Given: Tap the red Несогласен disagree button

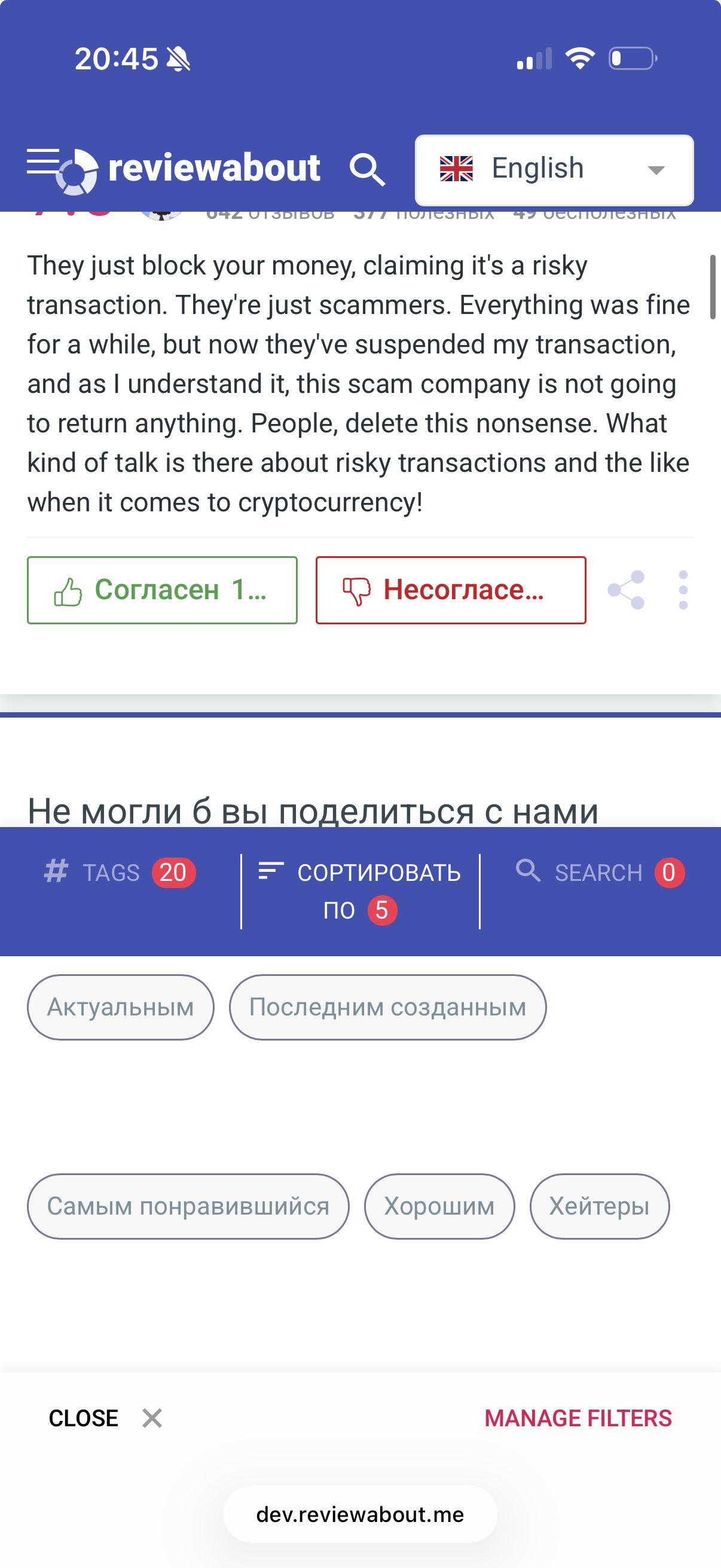Looking at the screenshot, I should pyautogui.click(x=450, y=590).
